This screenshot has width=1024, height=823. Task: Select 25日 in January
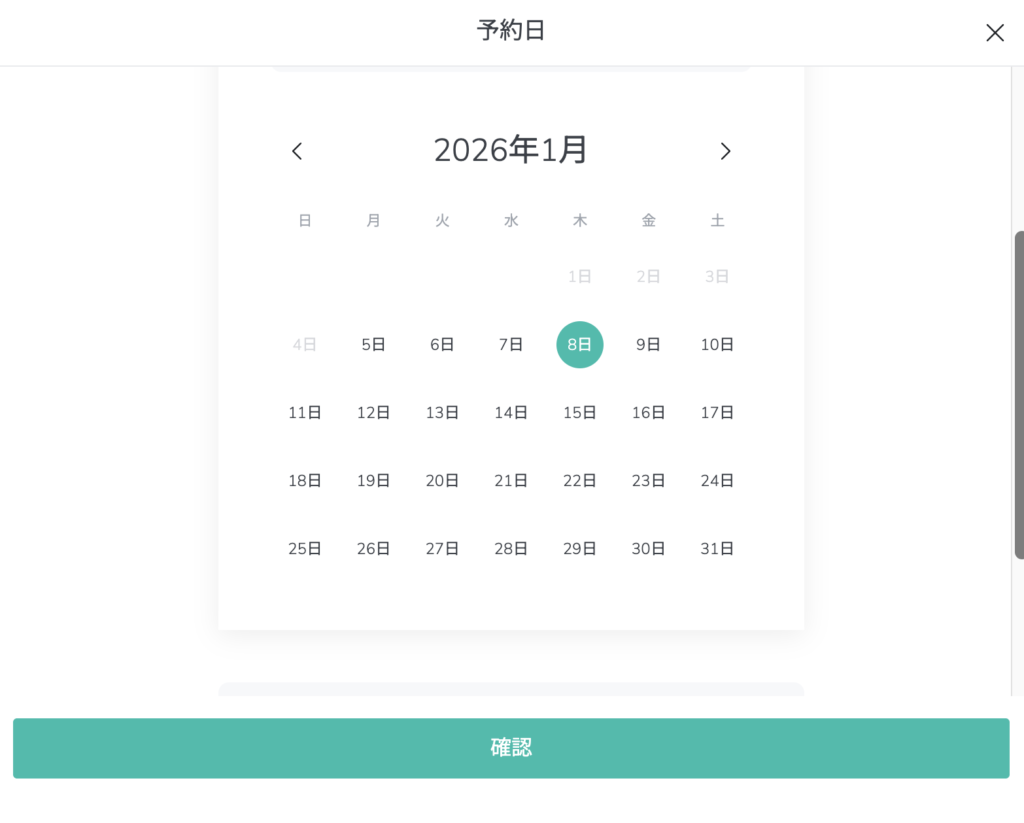coord(305,549)
